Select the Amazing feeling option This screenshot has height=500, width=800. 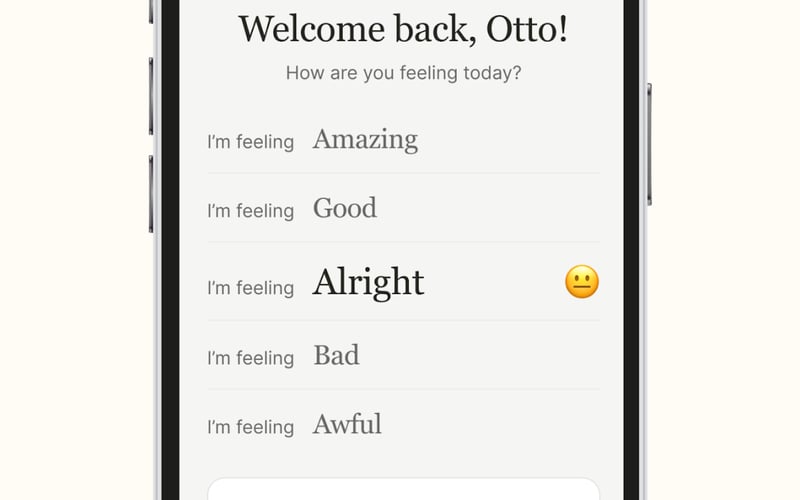365,140
